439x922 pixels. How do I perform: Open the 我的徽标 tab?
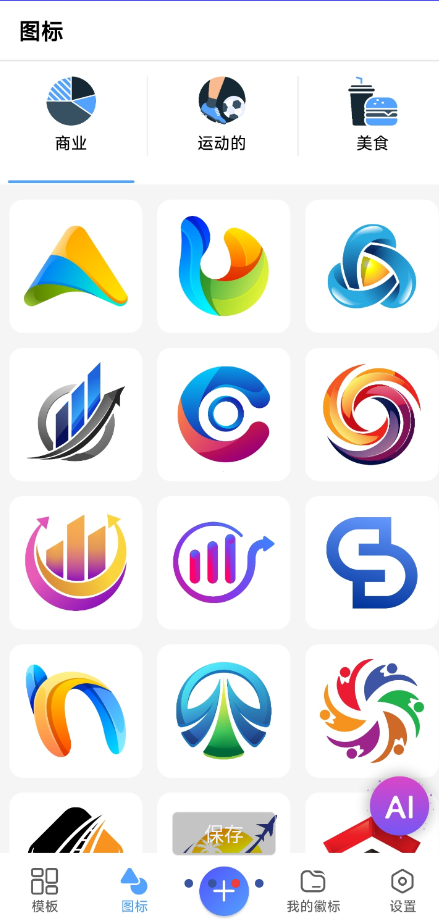(313, 890)
